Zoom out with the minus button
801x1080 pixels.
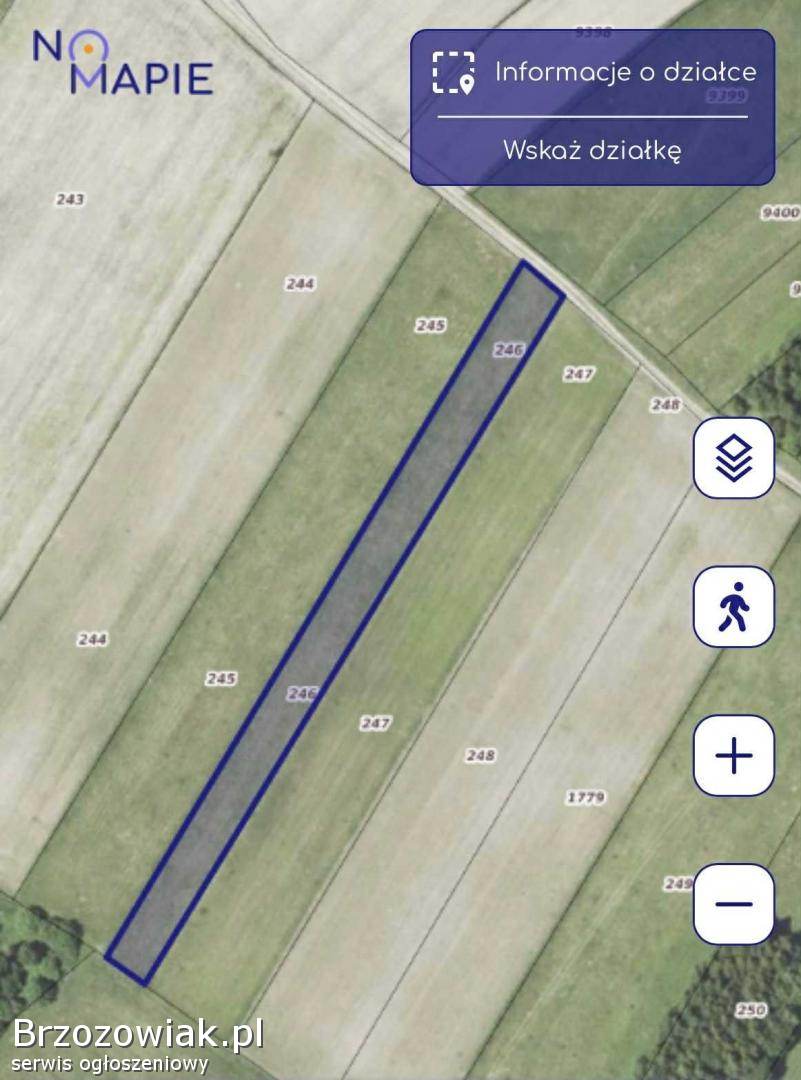734,904
